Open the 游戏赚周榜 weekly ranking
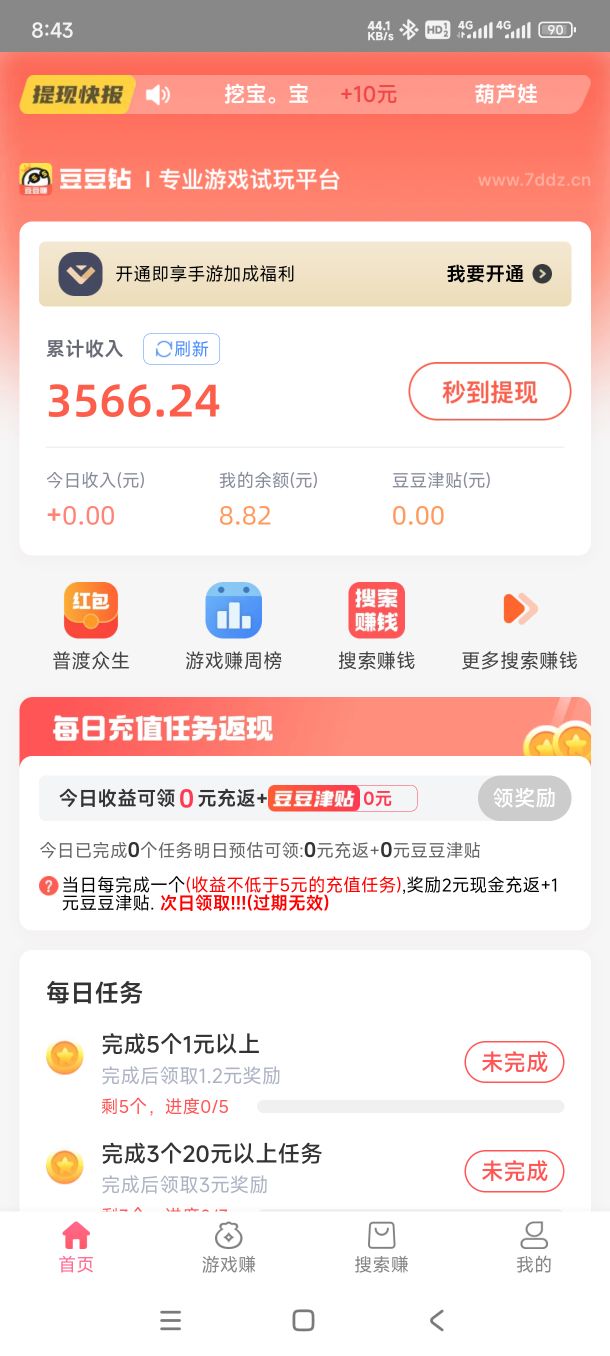Viewport: 610px width, 1356px height. pyautogui.click(x=234, y=626)
